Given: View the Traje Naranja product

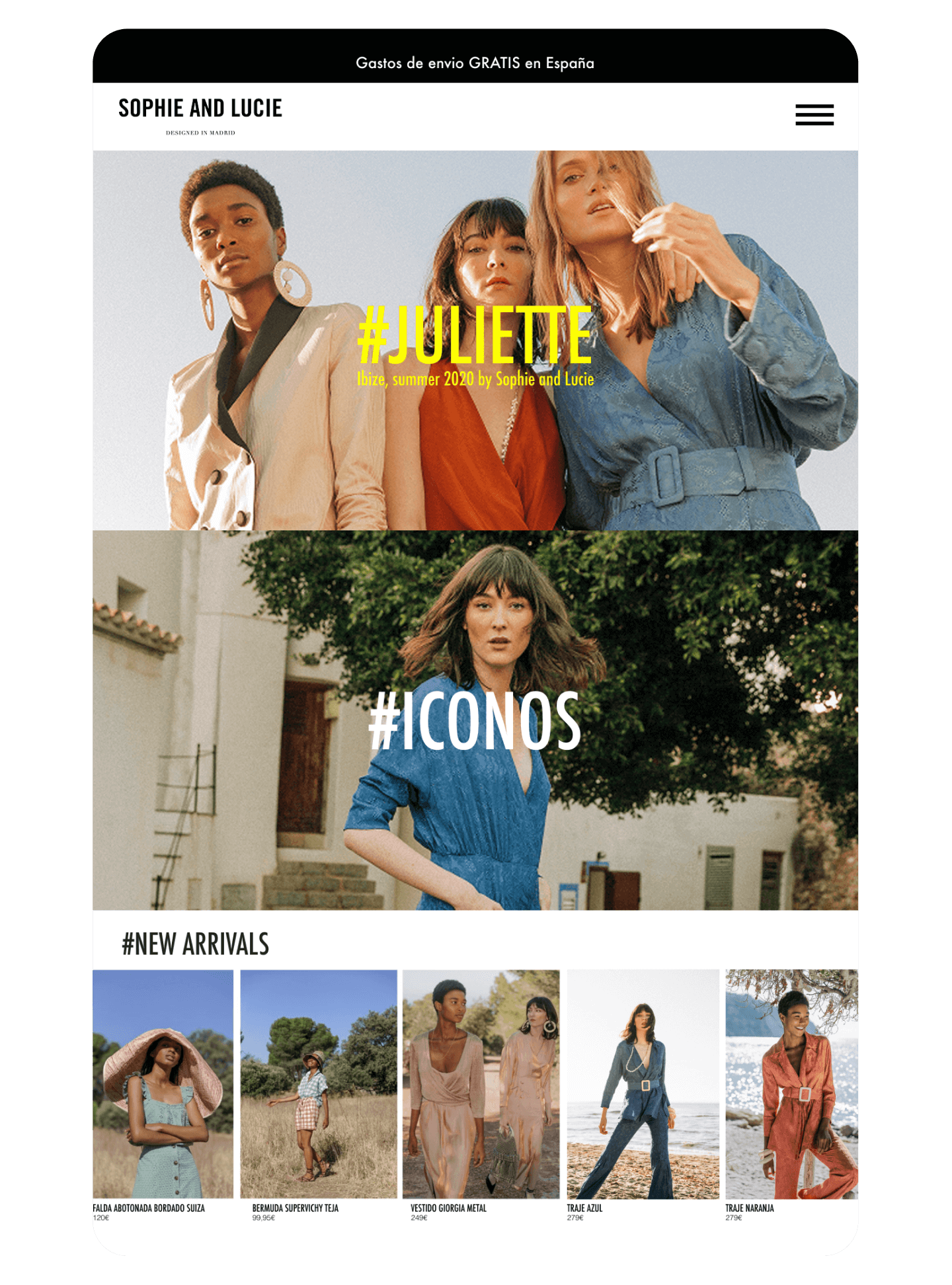Looking at the screenshot, I should coord(791,1085).
